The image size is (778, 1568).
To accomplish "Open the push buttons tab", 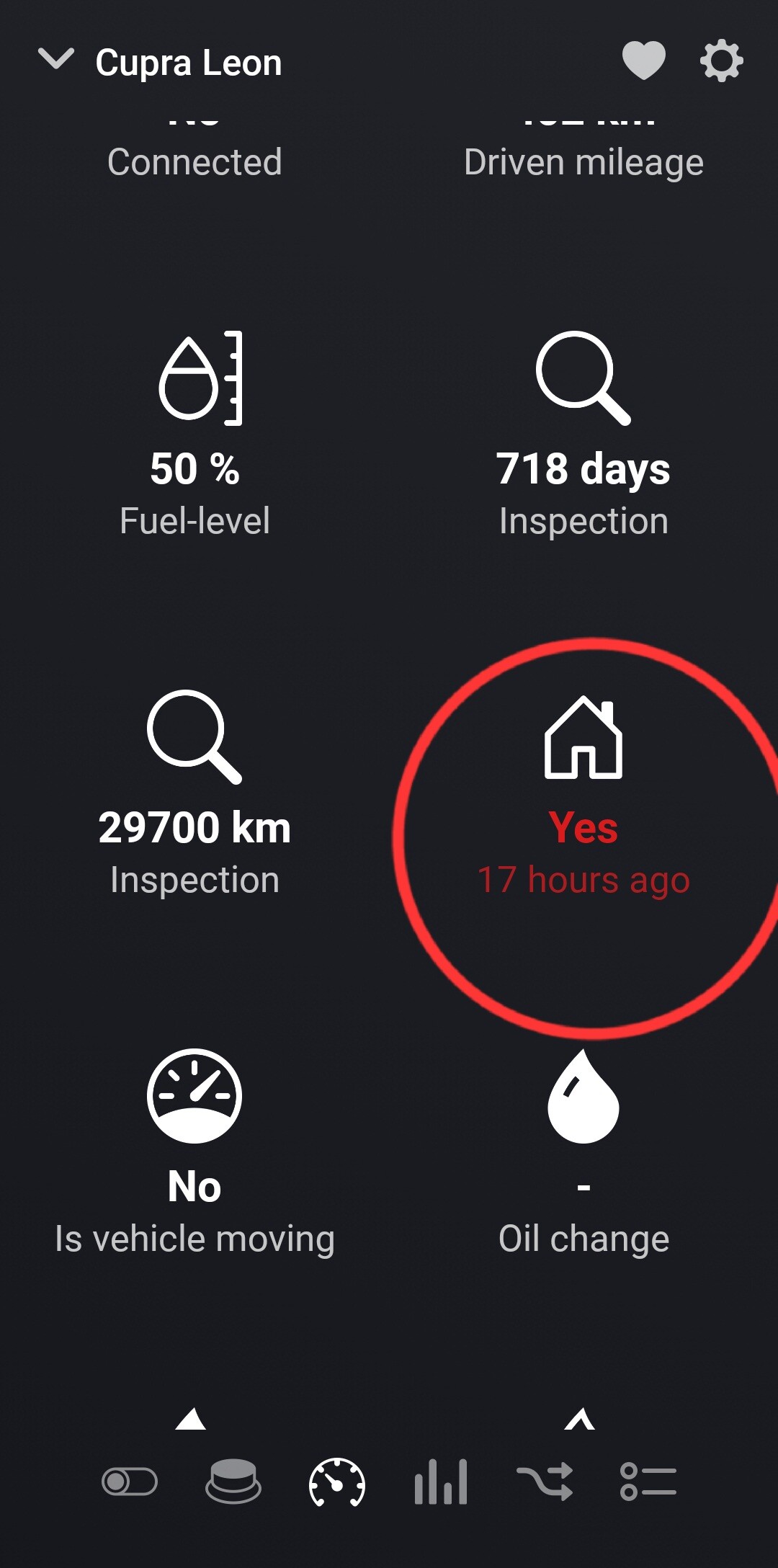I will pos(233,1482).
